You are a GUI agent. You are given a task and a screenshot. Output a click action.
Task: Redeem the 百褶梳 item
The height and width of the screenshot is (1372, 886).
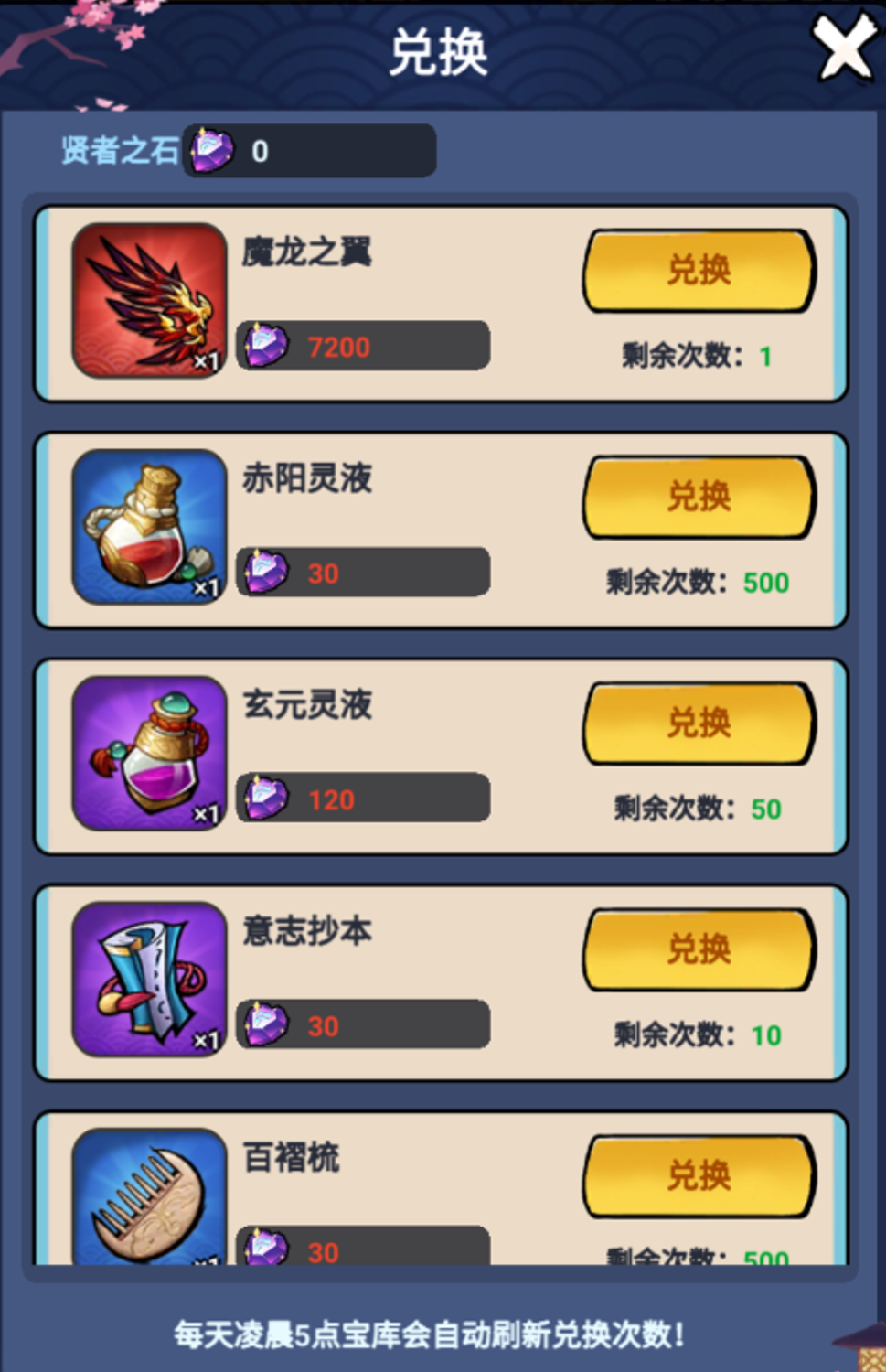point(699,1175)
